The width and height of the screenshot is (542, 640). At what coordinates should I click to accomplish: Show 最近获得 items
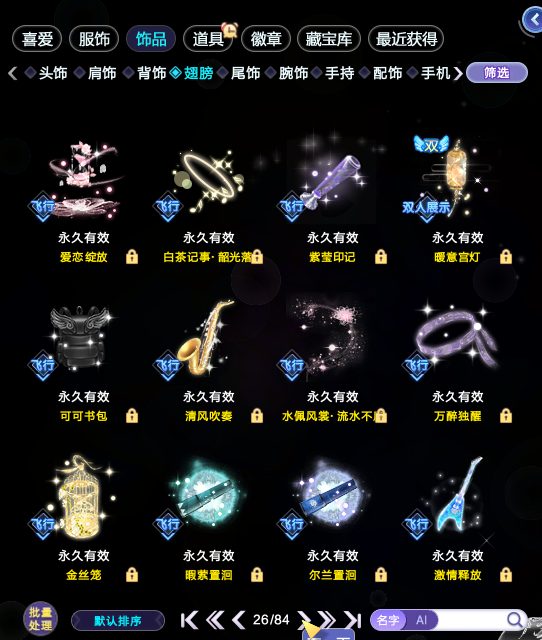coord(406,39)
